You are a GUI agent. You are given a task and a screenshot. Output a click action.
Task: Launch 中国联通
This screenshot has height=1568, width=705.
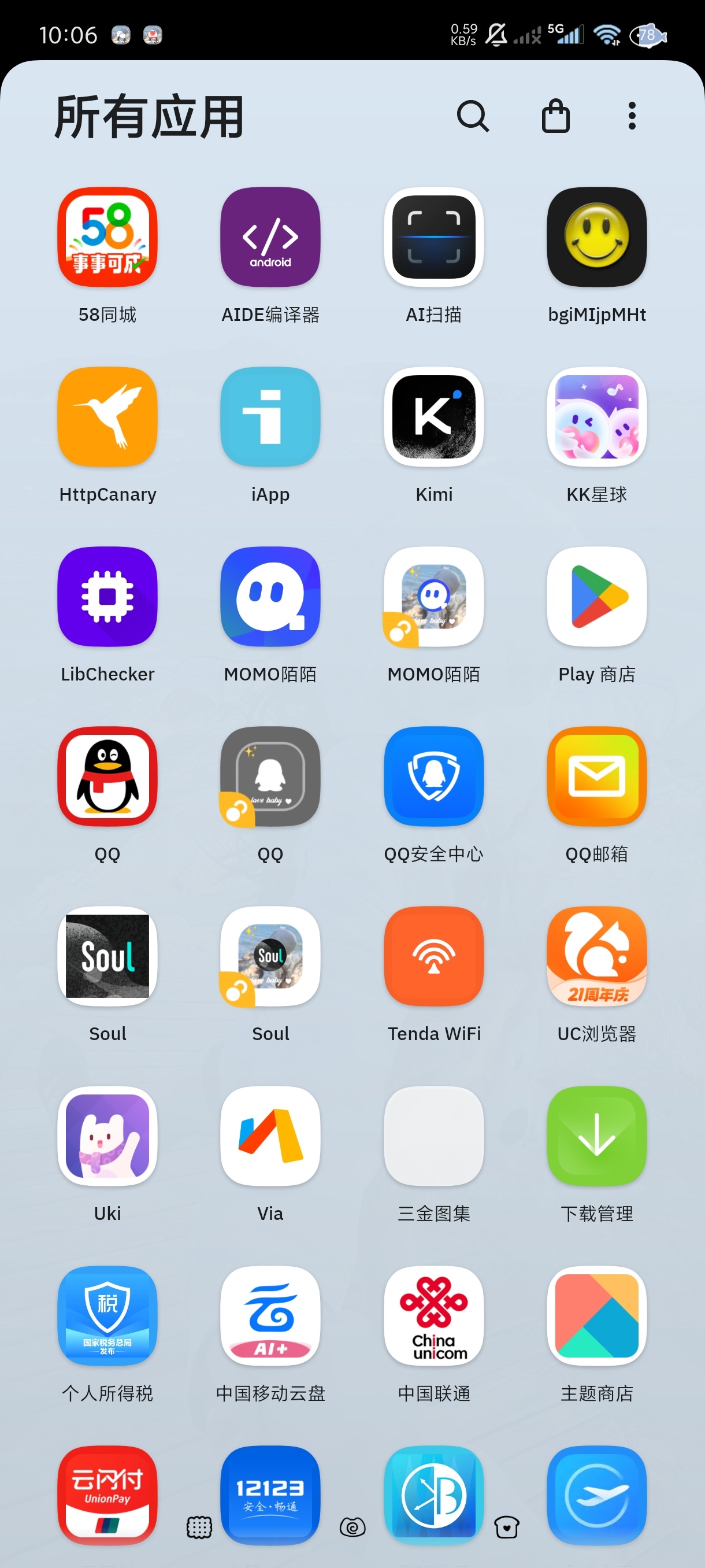click(434, 1315)
